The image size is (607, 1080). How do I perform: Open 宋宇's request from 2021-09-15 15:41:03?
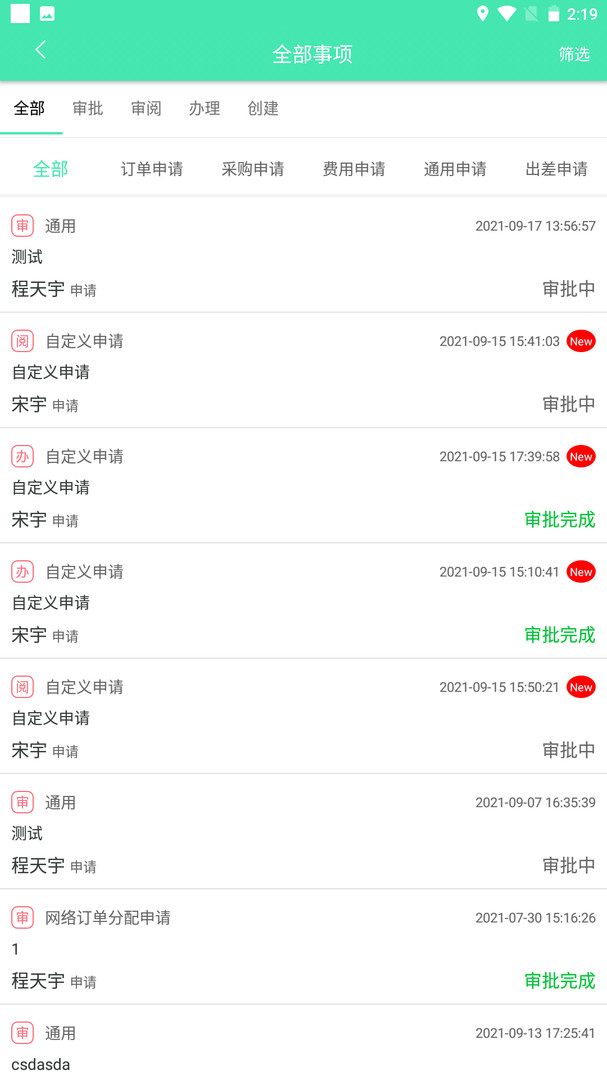pyautogui.click(x=303, y=372)
